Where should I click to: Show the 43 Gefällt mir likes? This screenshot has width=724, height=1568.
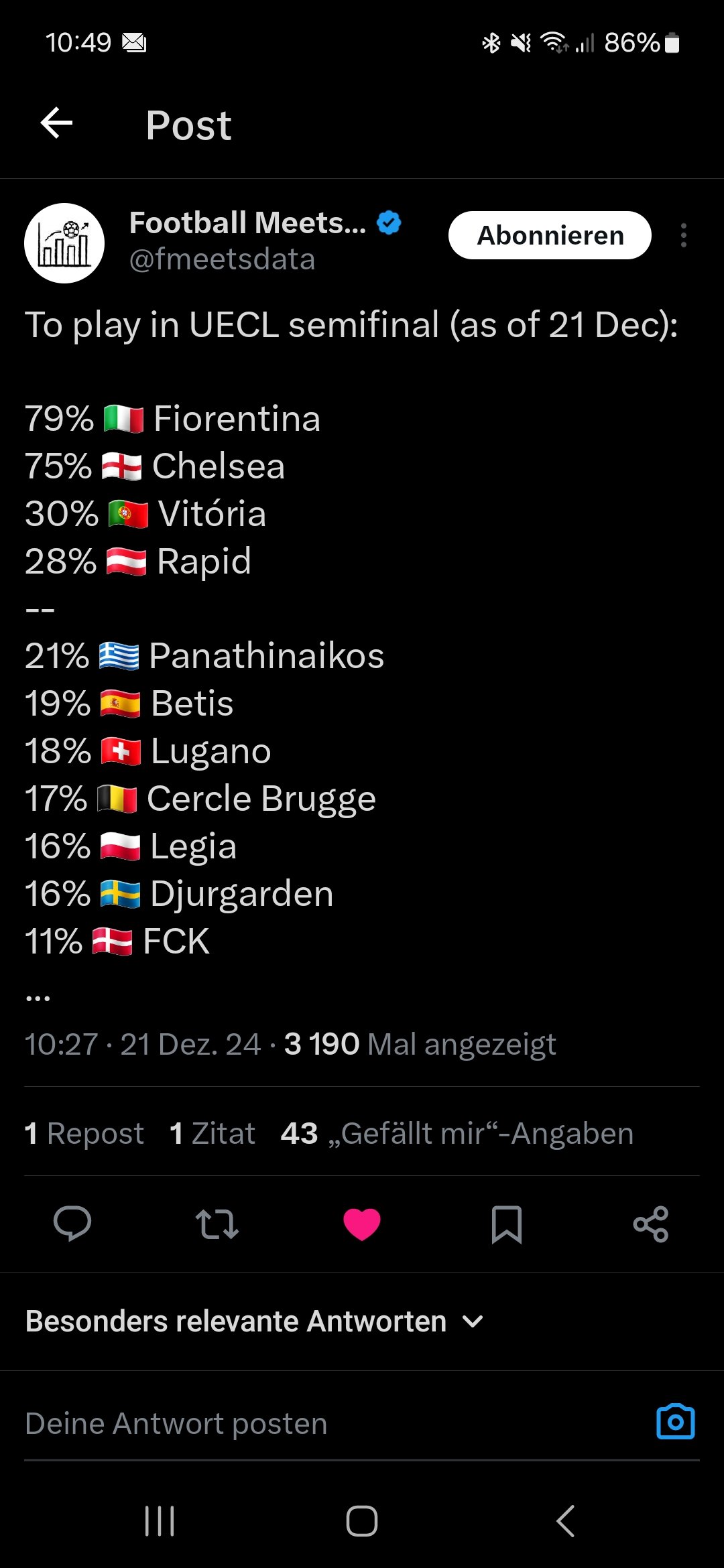coord(457,1133)
